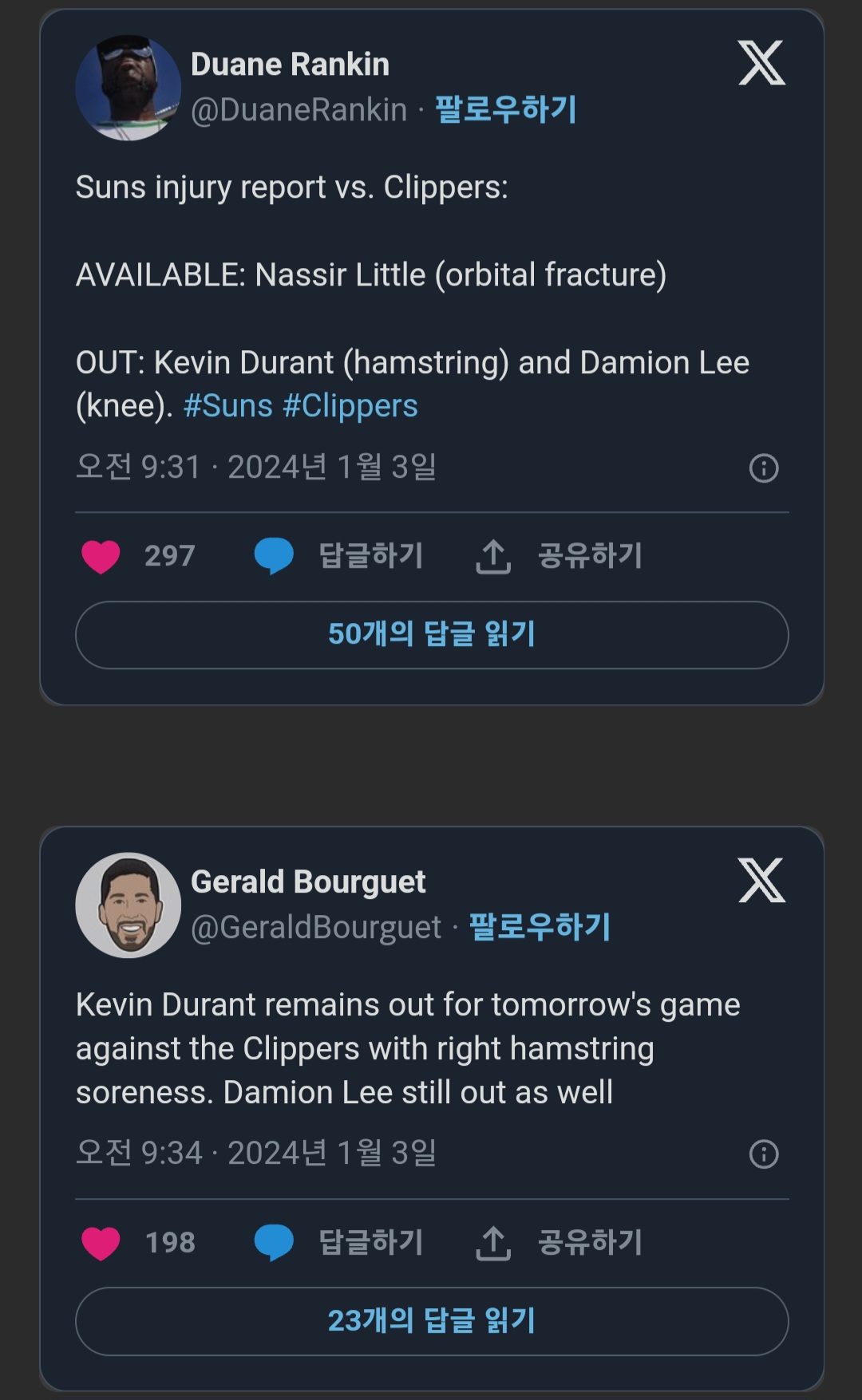Open the 오전 9:34 timestamp of Gerald's tweet

coord(255,1153)
